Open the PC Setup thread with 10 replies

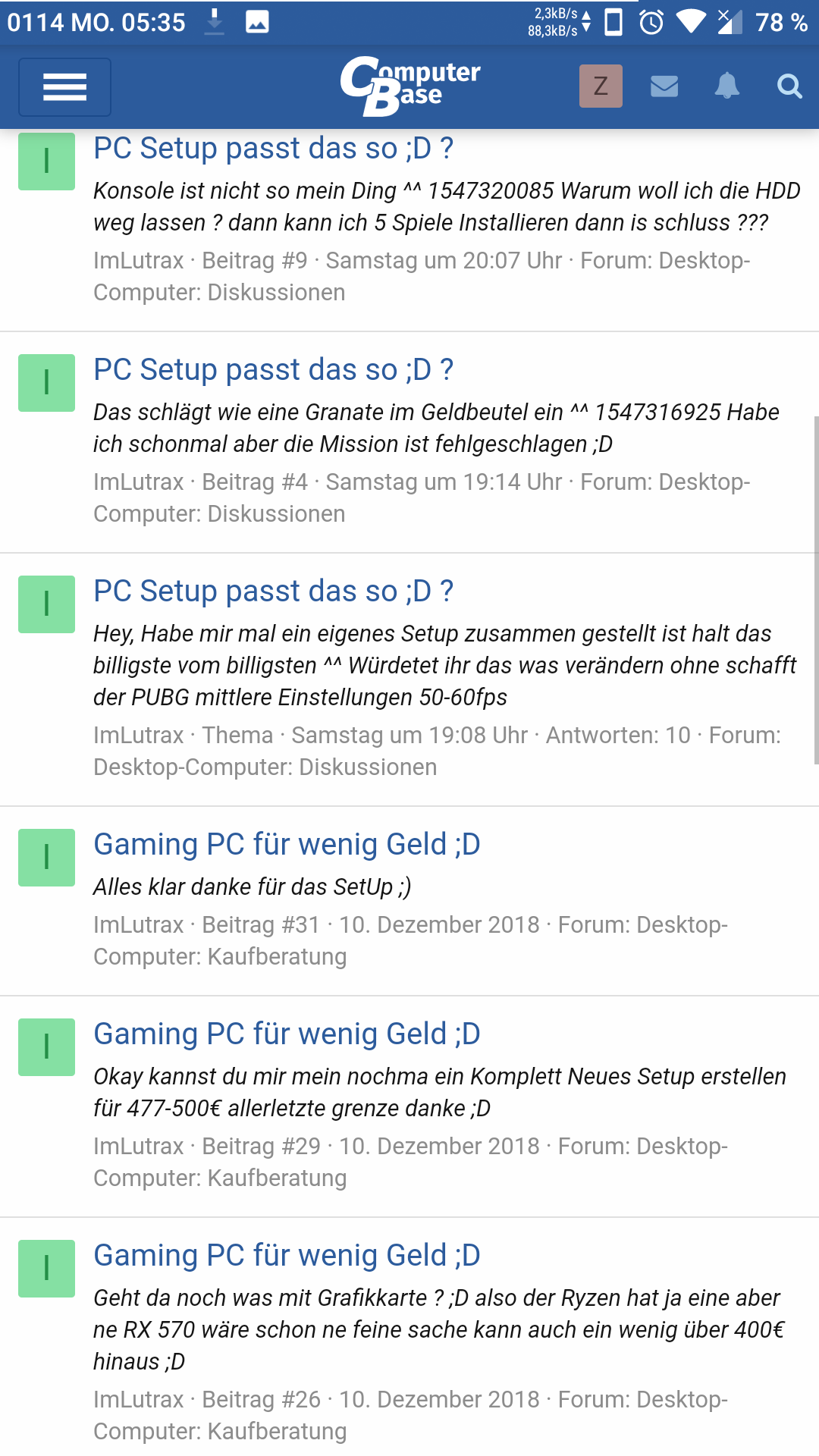point(273,591)
